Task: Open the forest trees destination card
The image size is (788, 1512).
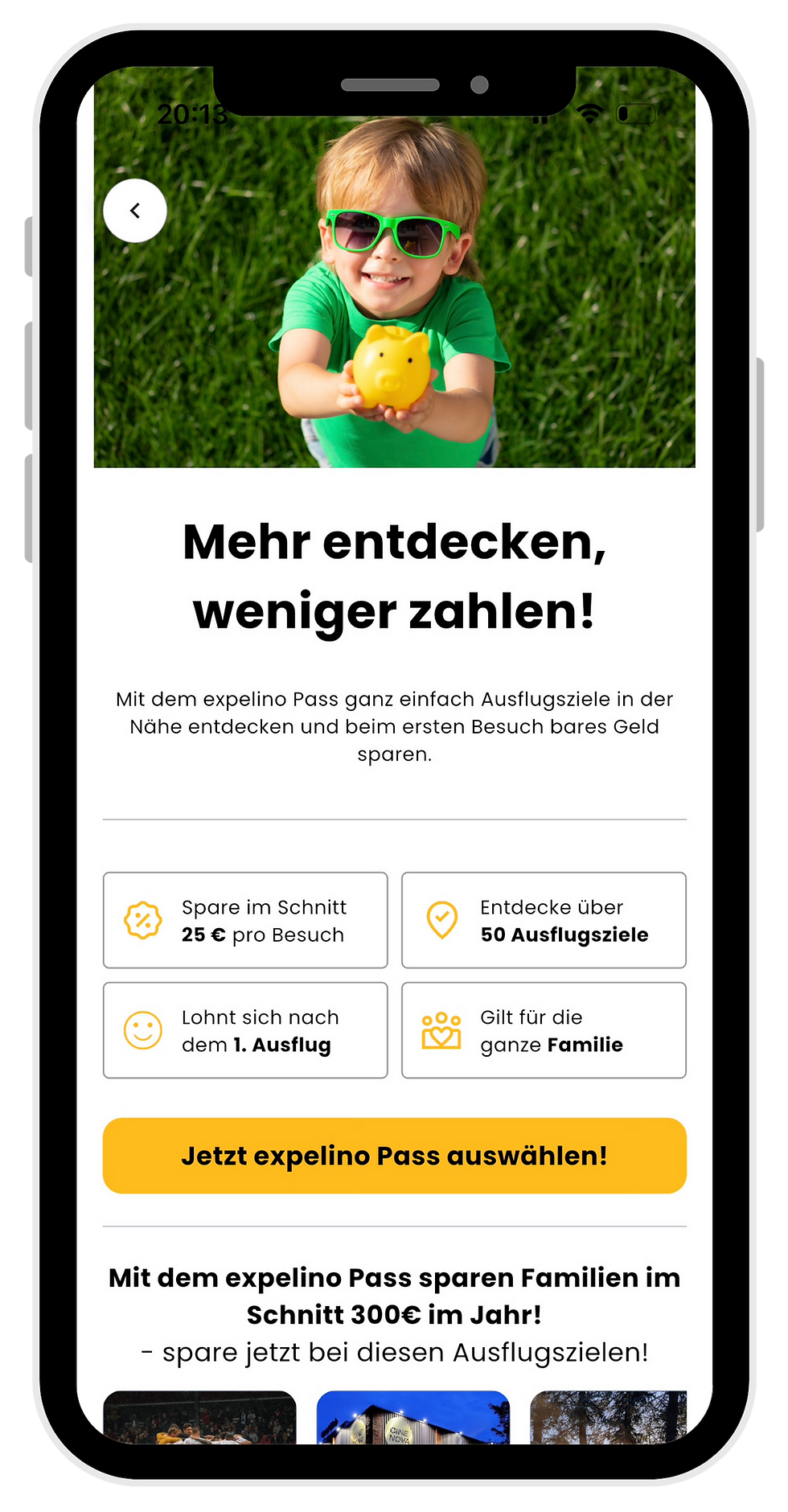Action: coord(609,1417)
